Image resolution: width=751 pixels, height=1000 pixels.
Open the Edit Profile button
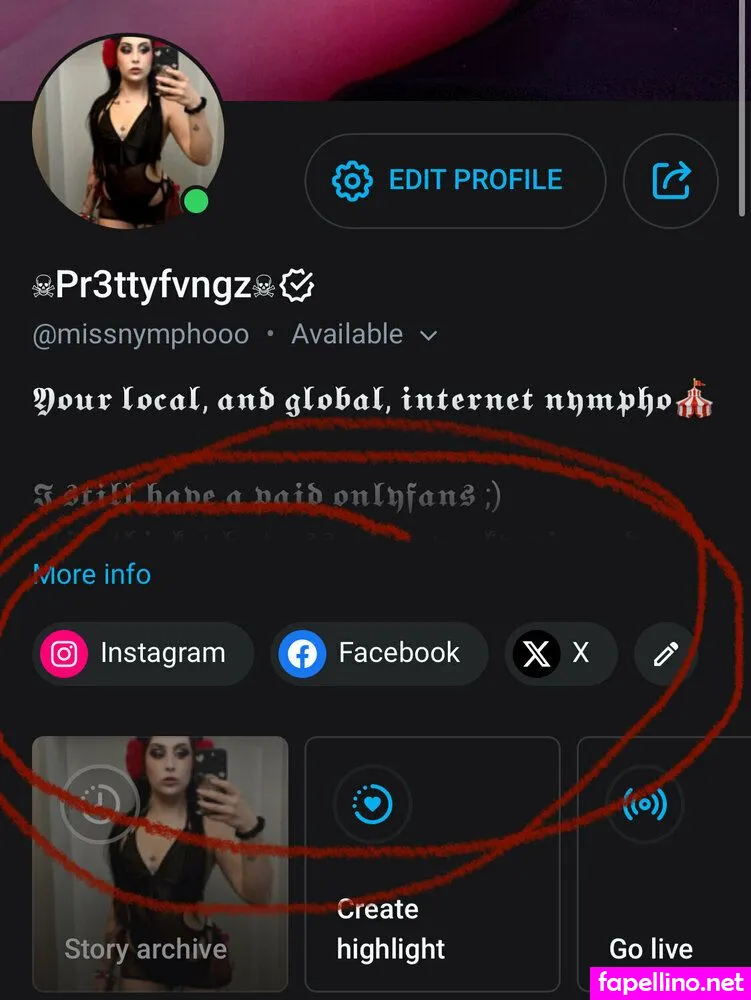pyautogui.click(x=455, y=181)
